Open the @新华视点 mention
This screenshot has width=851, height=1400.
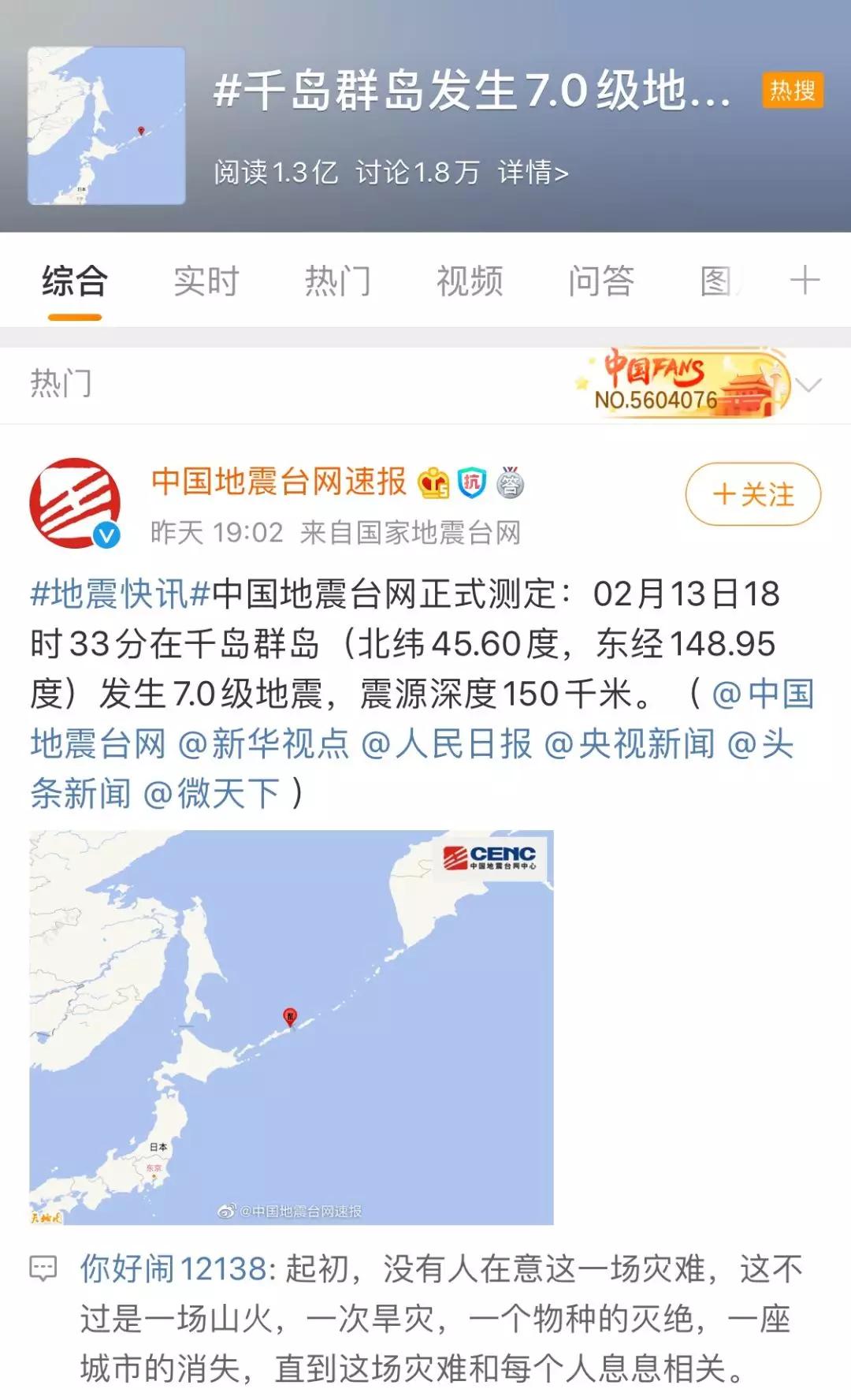point(264,743)
